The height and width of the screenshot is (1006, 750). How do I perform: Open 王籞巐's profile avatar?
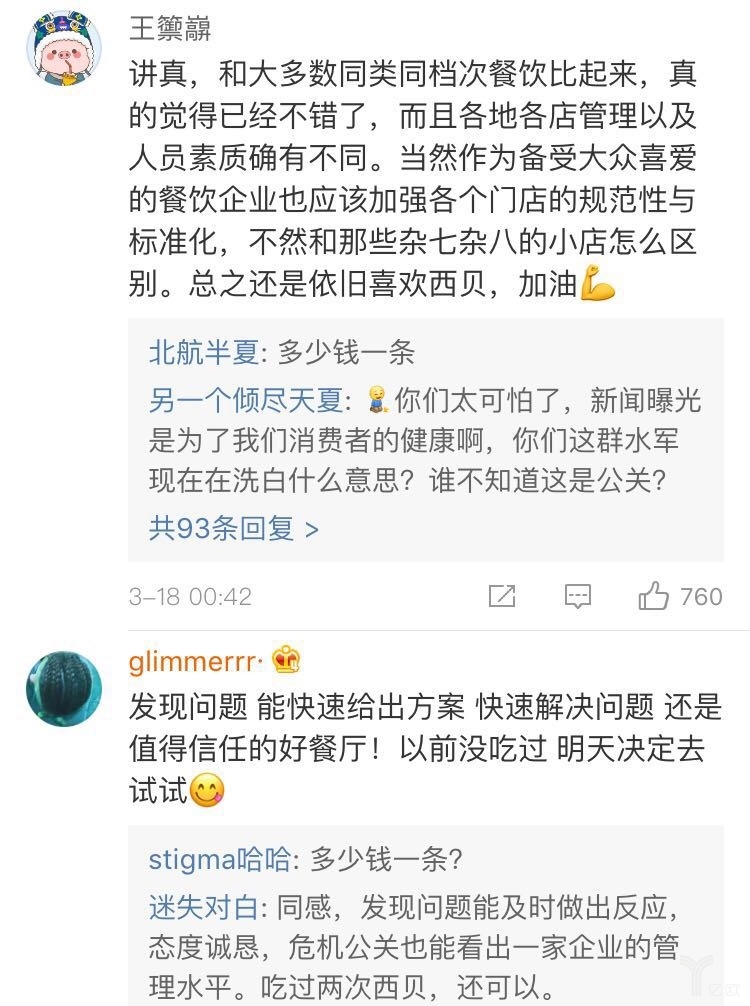pyautogui.click(x=63, y=48)
